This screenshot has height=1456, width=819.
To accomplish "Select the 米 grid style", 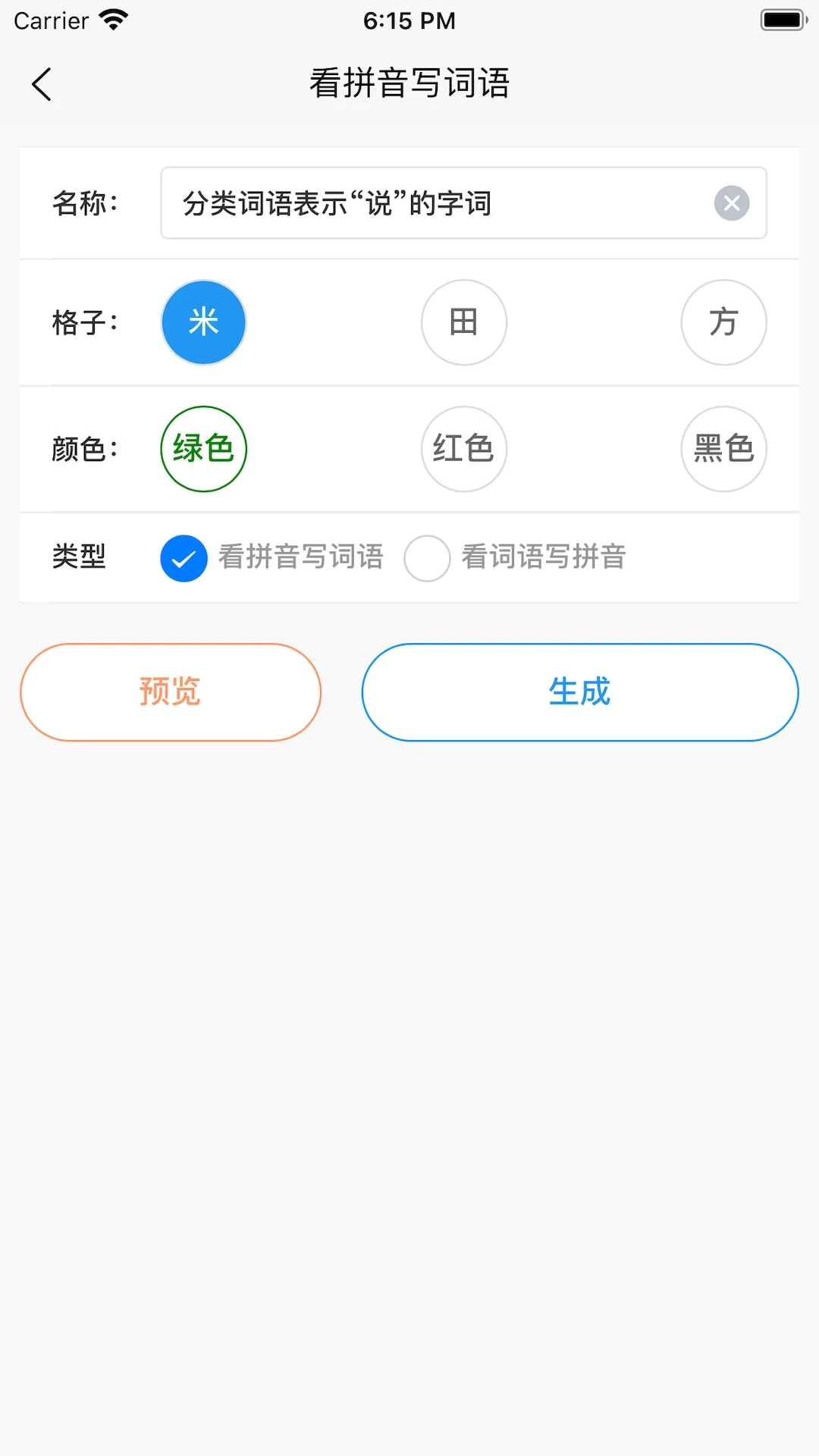I will click(203, 322).
